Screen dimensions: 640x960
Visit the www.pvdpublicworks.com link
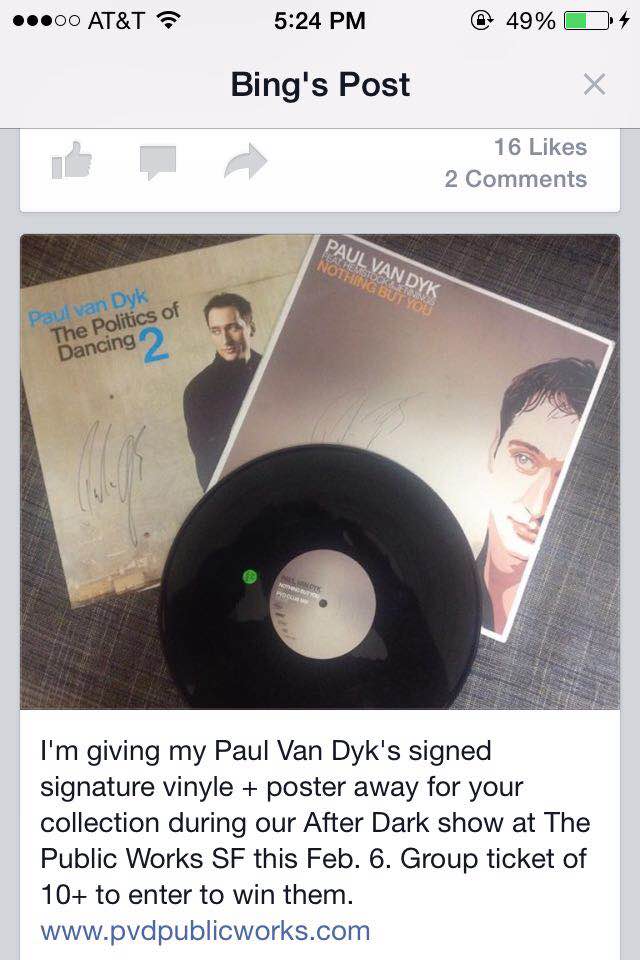point(205,931)
